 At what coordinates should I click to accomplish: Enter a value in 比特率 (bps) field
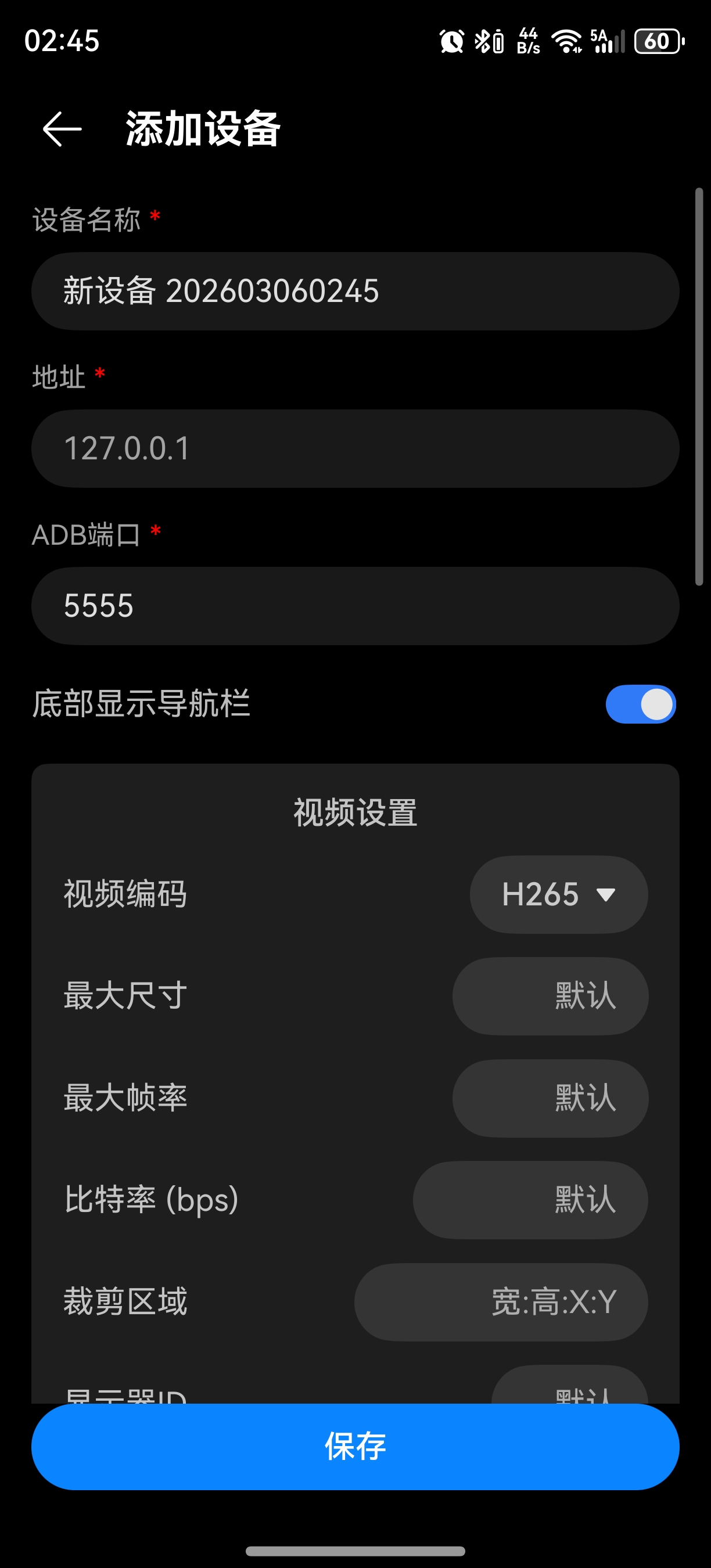(x=529, y=1200)
